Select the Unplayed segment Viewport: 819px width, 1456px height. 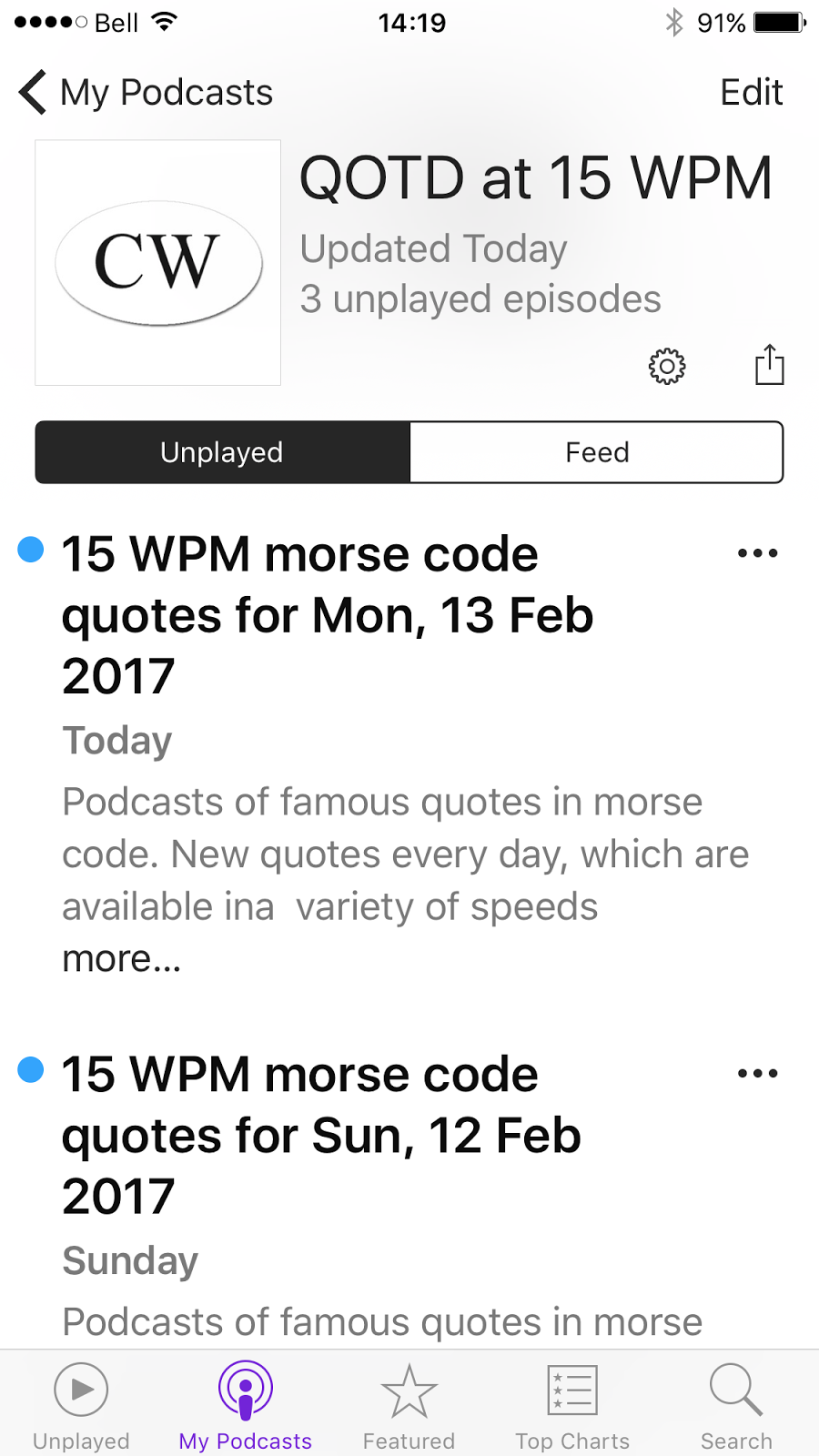[222, 452]
